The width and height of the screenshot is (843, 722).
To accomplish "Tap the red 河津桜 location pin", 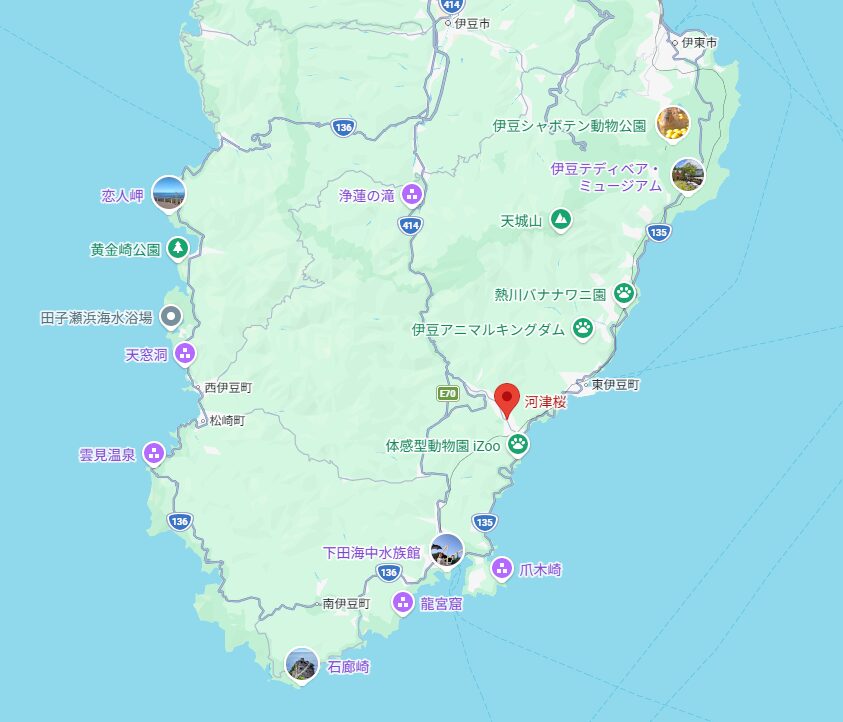I will click(507, 399).
